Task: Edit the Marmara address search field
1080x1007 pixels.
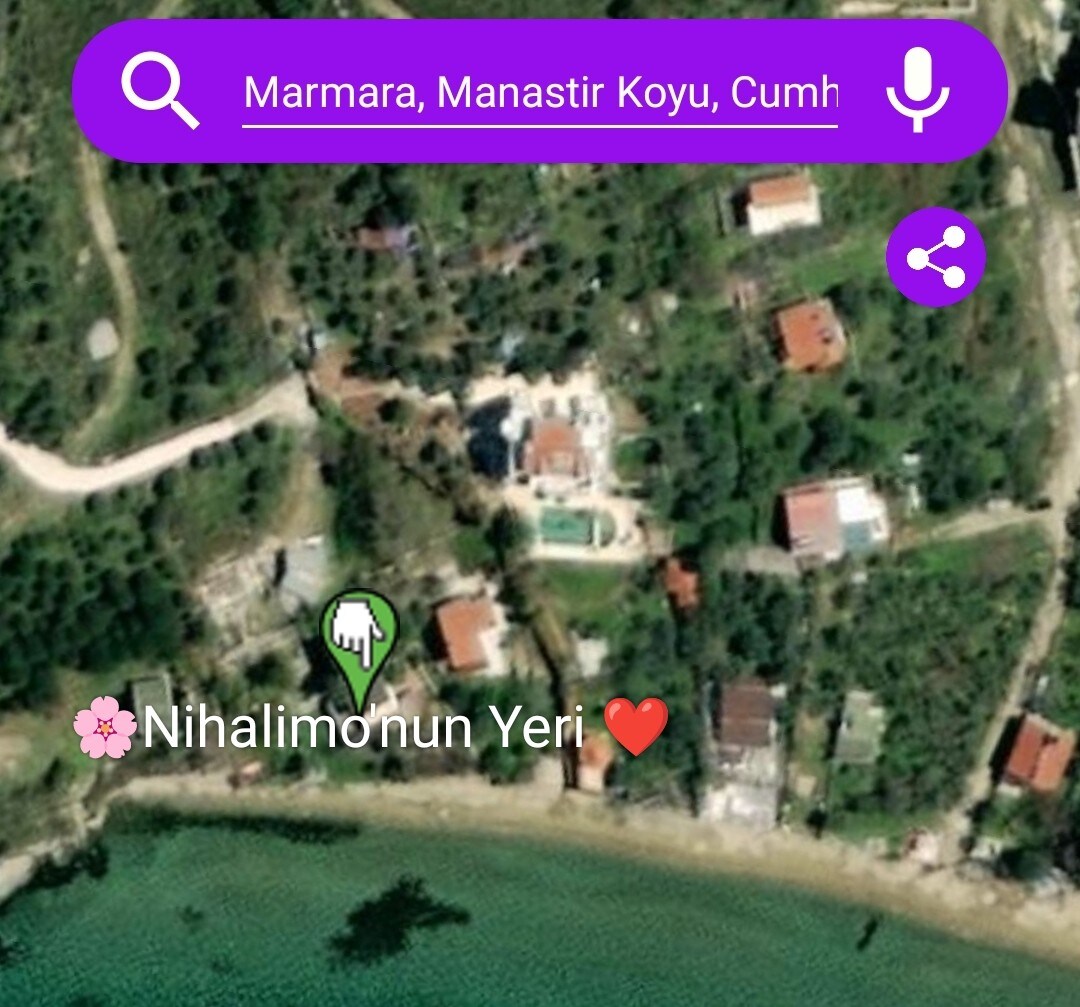Action: pos(540,94)
